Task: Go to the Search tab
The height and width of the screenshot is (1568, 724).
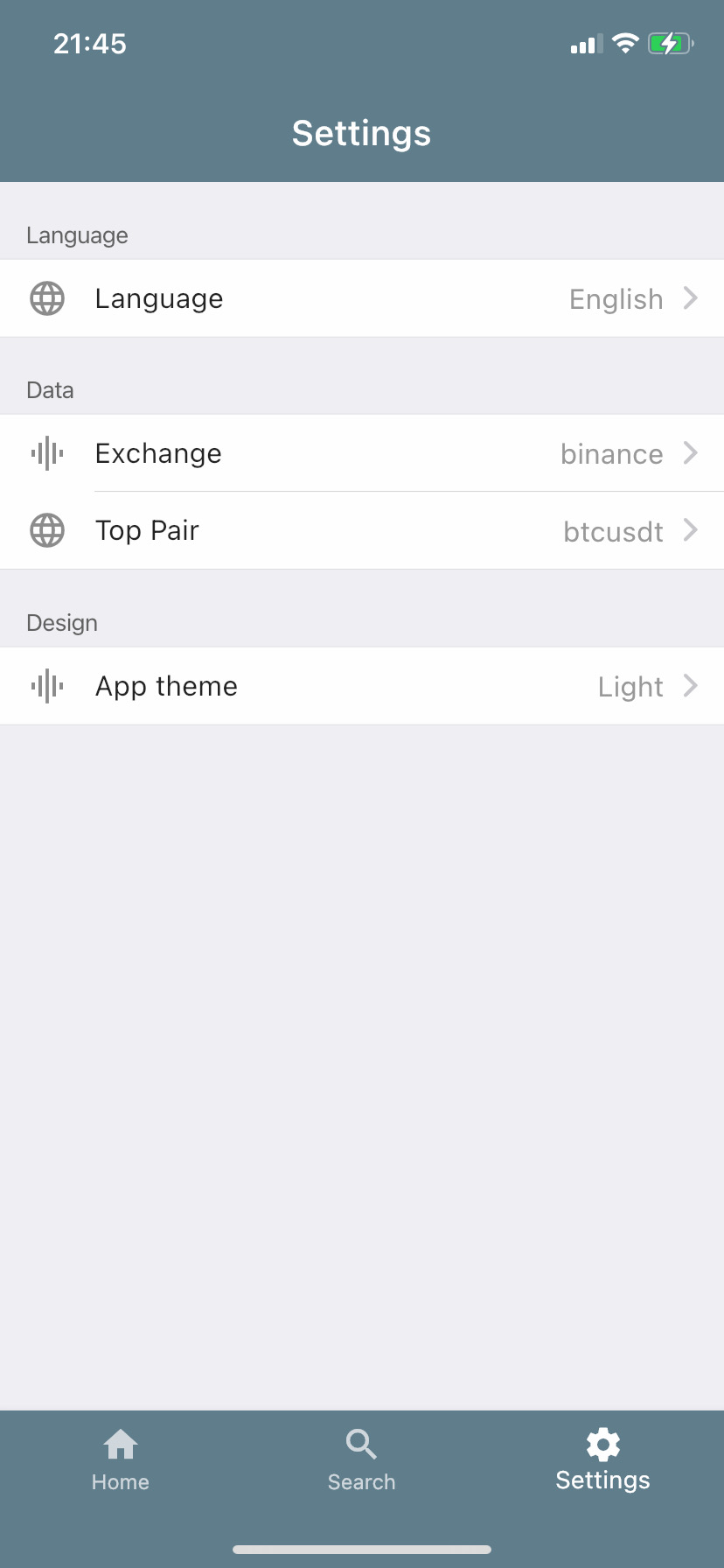Action: click(362, 1461)
